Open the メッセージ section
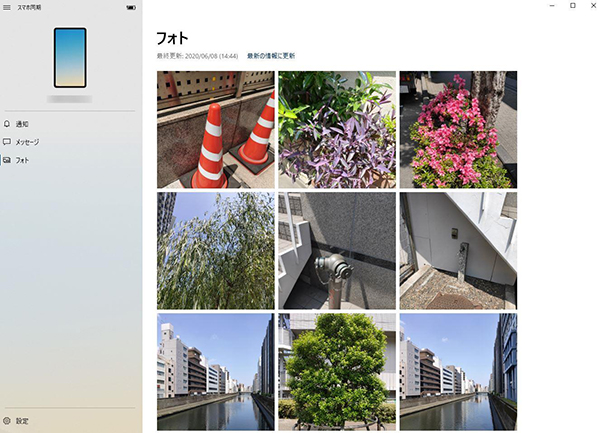This screenshot has width=600, height=433. [27, 142]
